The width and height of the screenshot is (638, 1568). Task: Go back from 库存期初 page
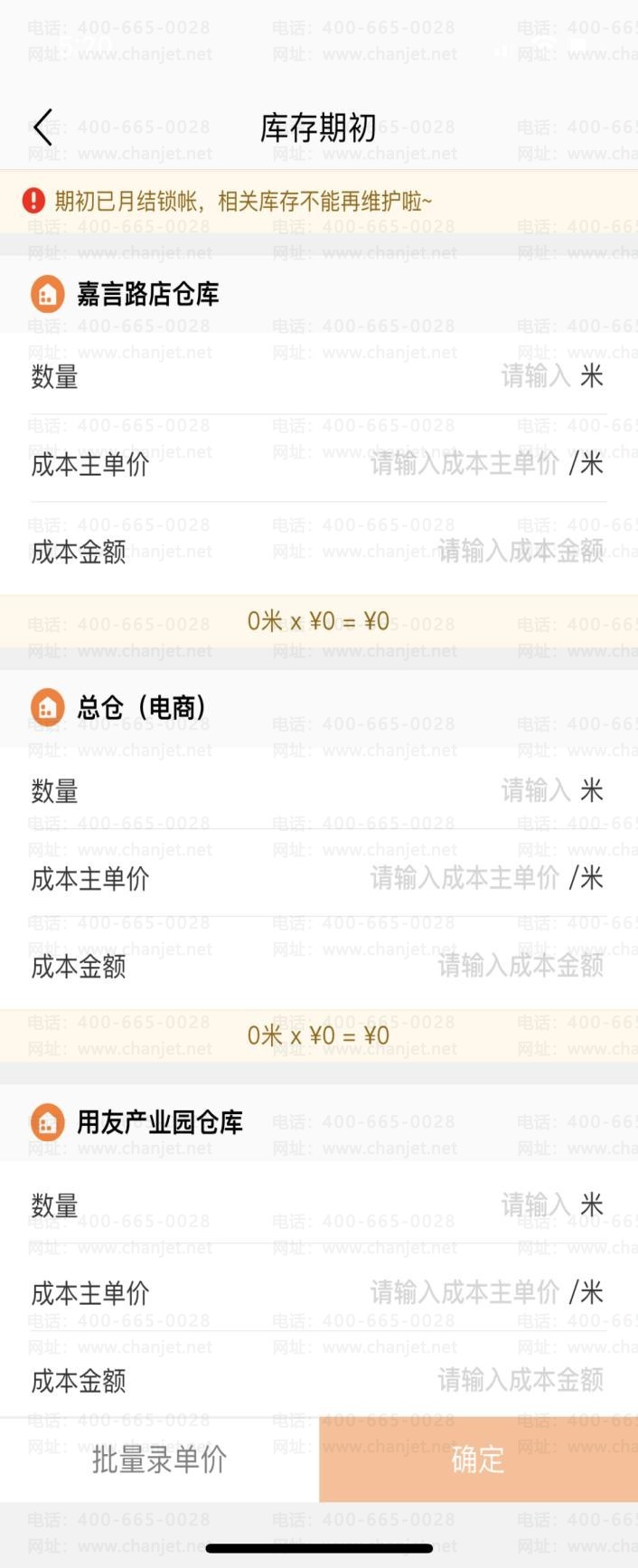click(x=42, y=128)
